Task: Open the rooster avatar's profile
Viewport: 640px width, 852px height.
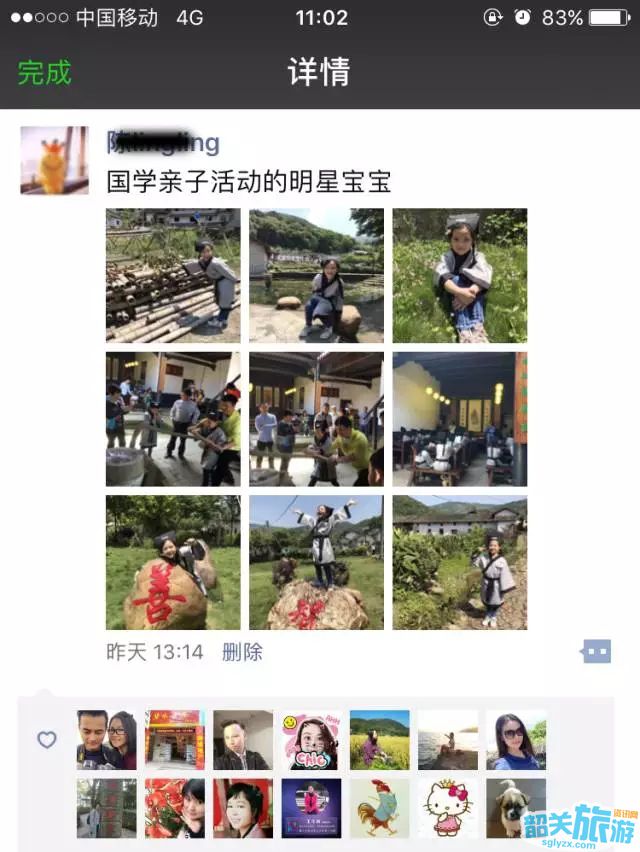Action: (380, 808)
